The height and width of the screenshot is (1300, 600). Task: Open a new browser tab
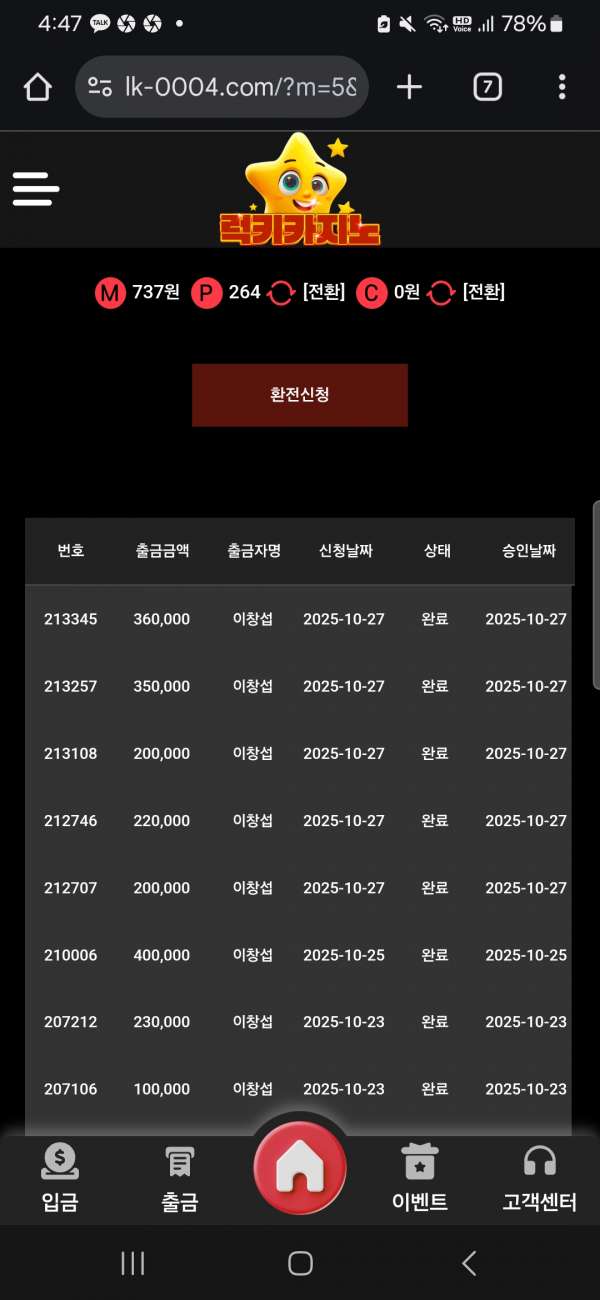pyautogui.click(x=409, y=88)
